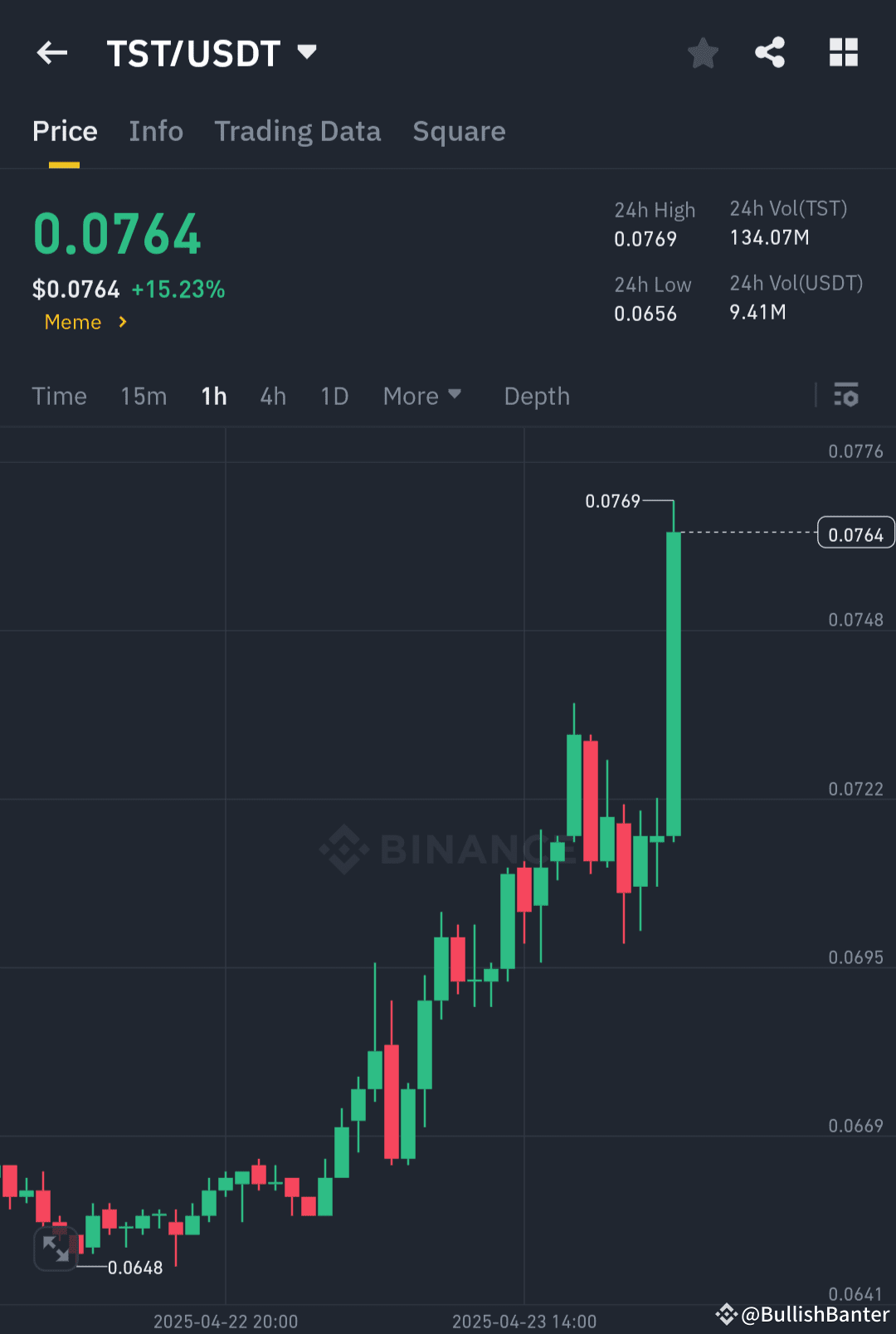Select the Square tab
896x1334 pixels.
pos(459,131)
